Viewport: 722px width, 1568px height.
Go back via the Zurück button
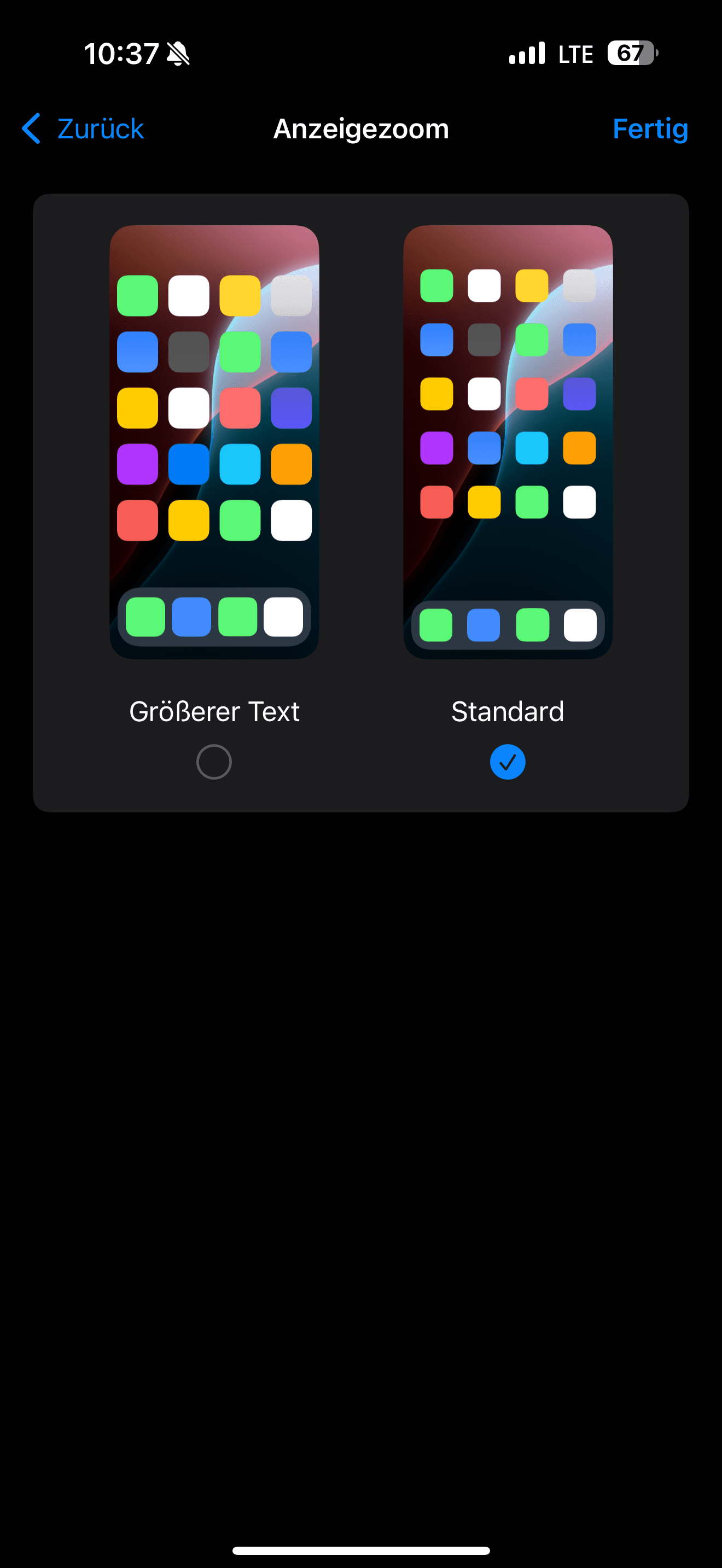point(83,128)
